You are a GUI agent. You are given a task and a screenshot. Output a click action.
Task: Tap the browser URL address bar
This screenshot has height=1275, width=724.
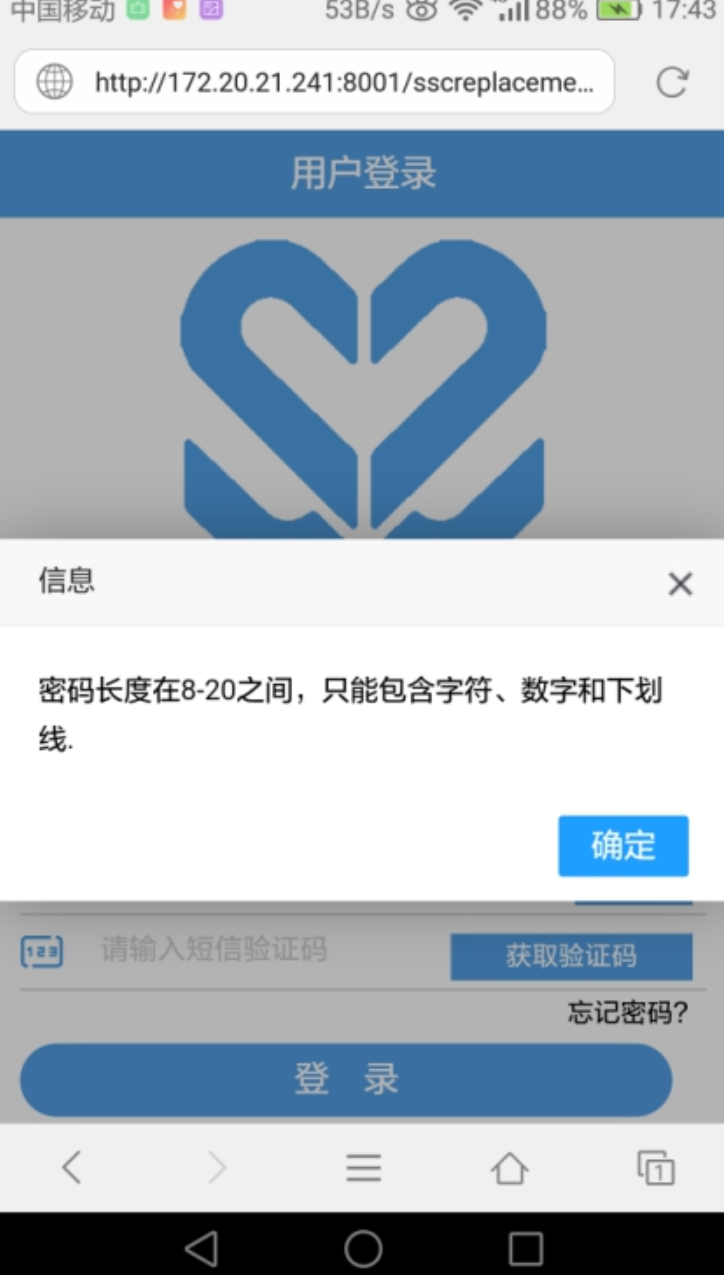pyautogui.click(x=330, y=82)
